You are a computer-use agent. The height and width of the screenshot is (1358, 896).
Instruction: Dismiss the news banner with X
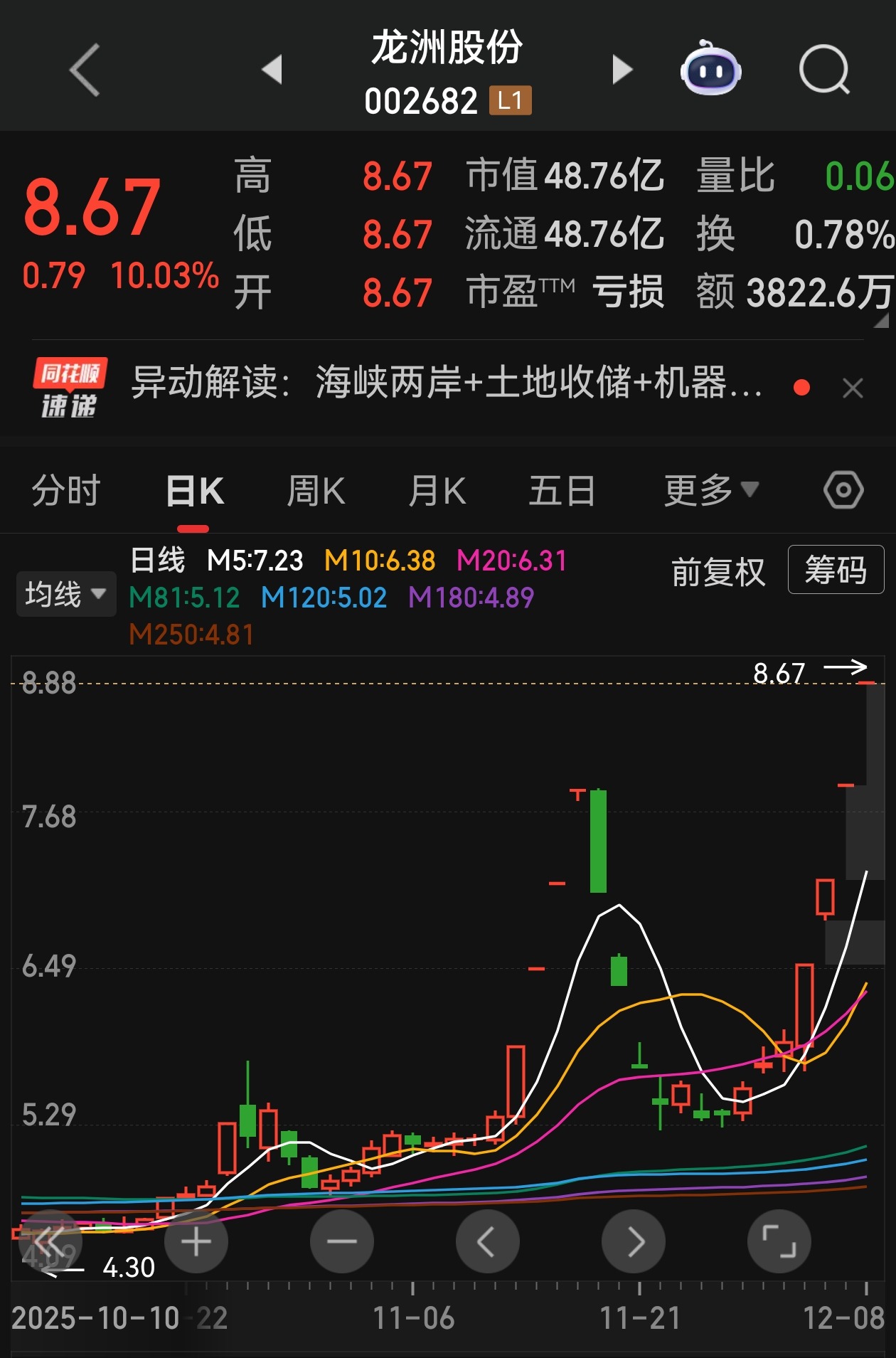pos(853,388)
